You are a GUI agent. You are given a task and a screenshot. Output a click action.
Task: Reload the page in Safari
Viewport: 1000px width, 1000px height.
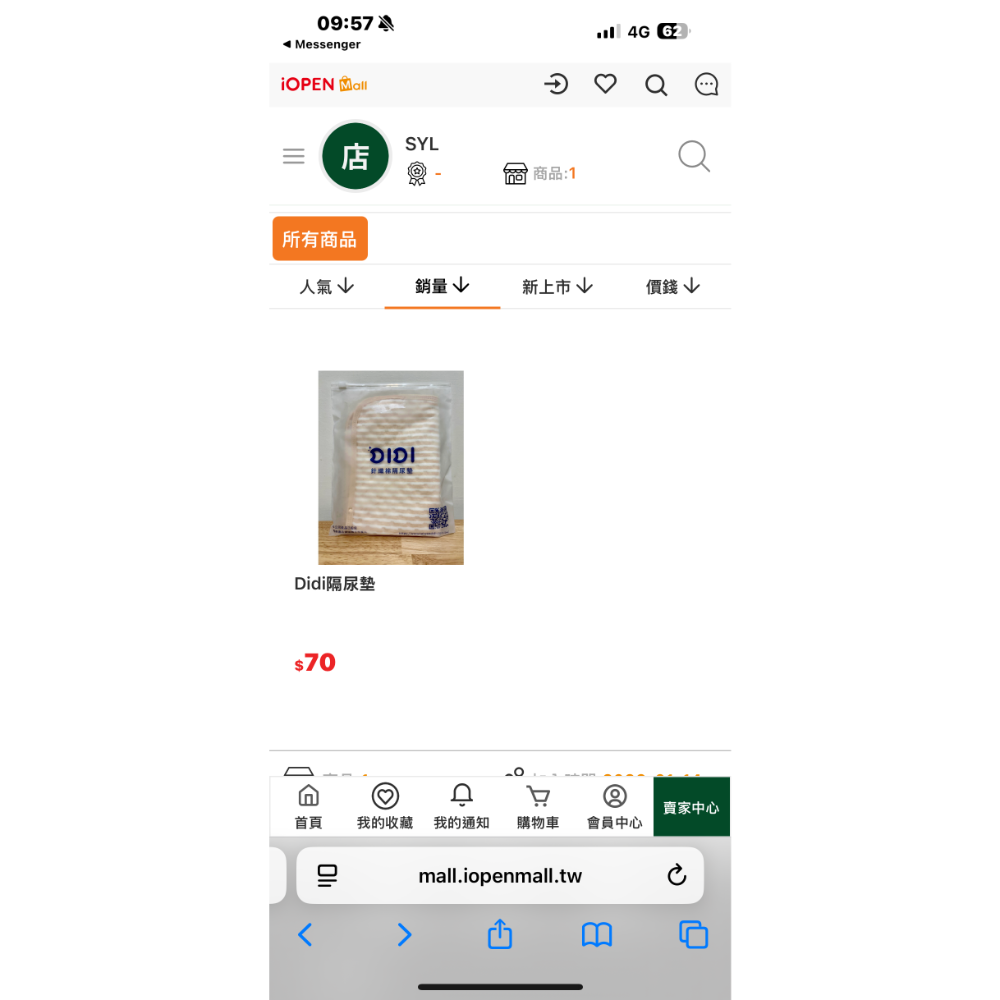(x=677, y=876)
